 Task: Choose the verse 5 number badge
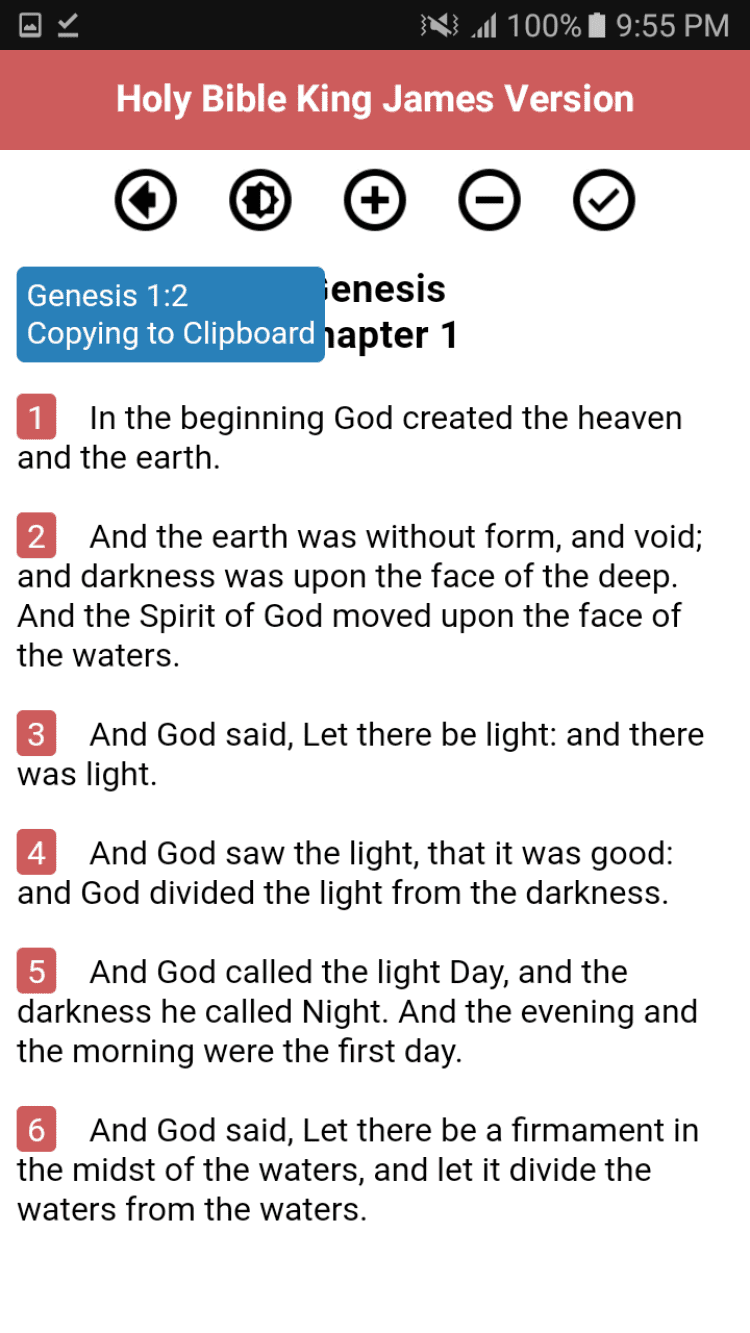(x=36, y=971)
